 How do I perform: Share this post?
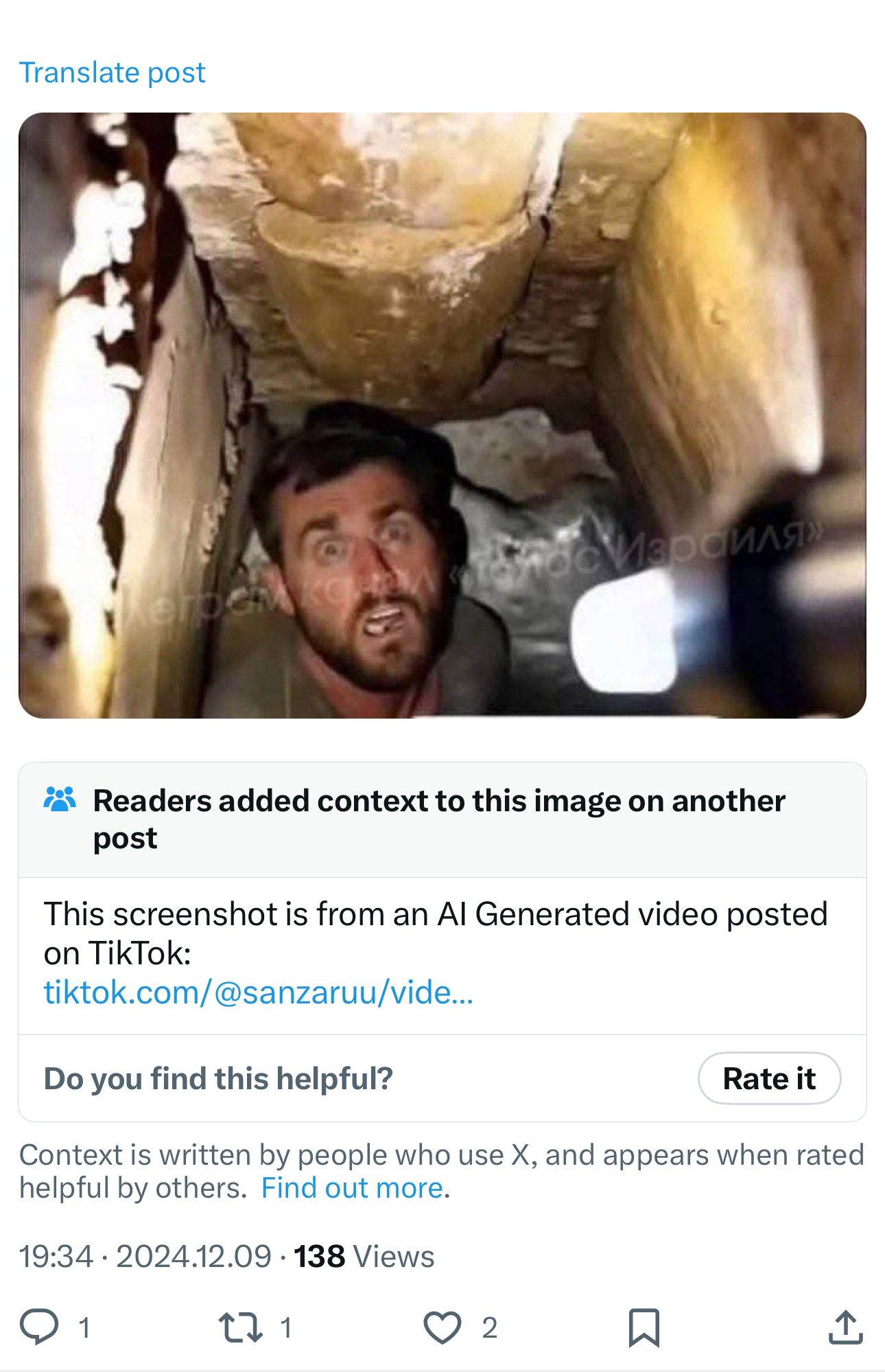[845, 1327]
